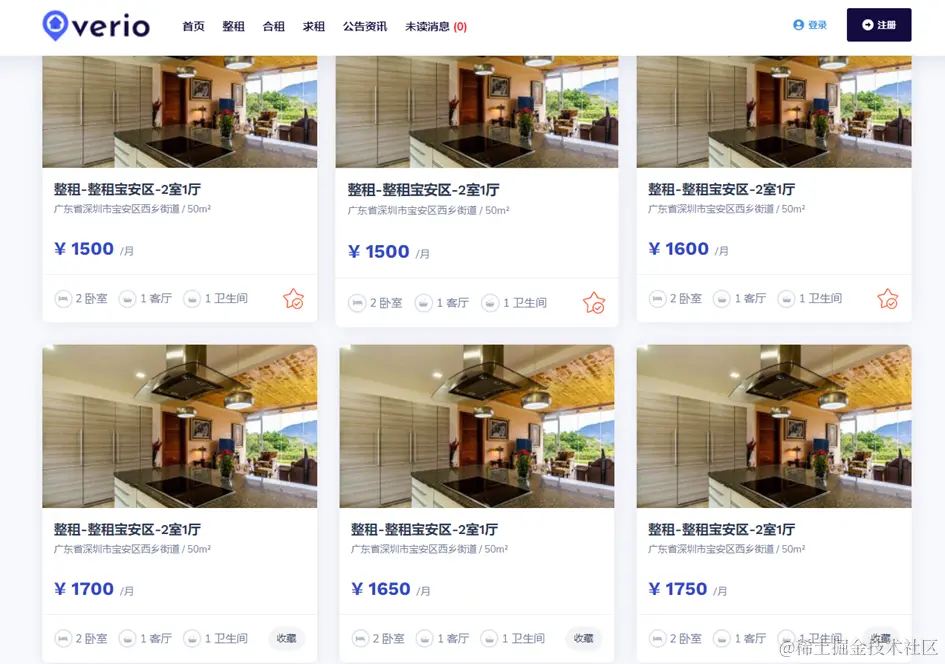The width and height of the screenshot is (945, 664).
Task: Tap 收藏 on the ¥ 1700 listing
Action: click(x=286, y=638)
